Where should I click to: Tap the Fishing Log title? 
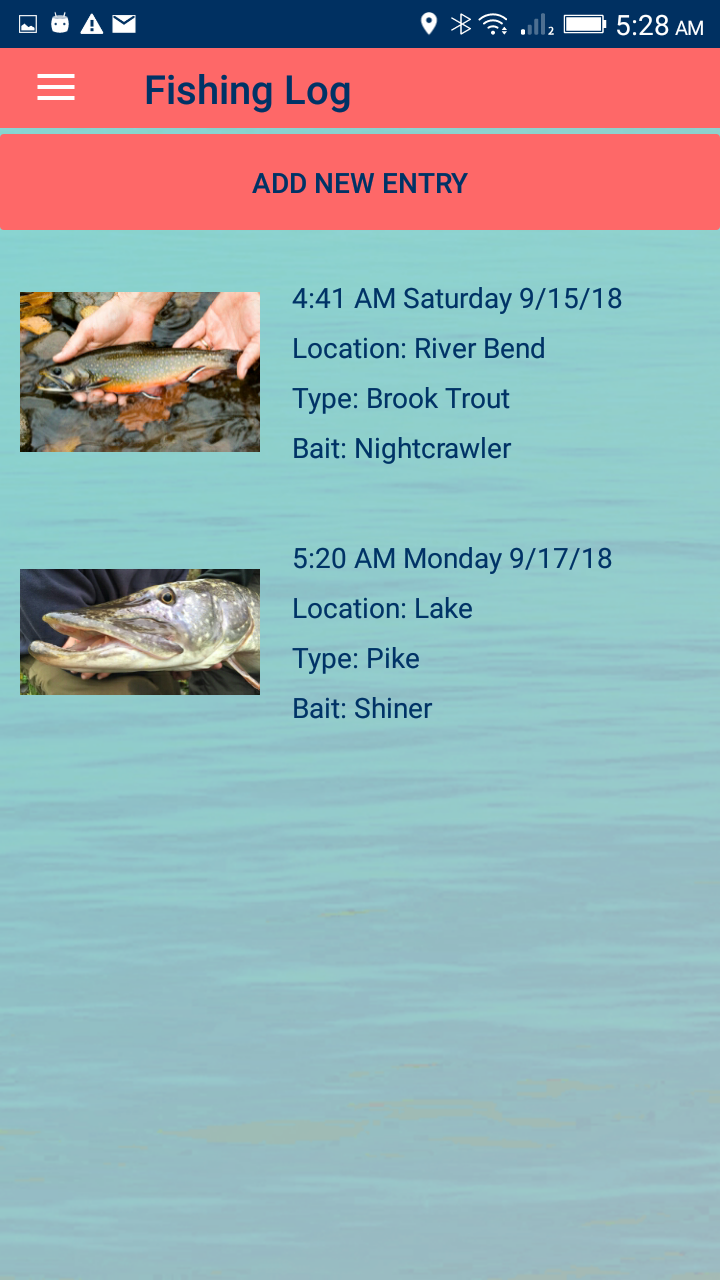[248, 90]
